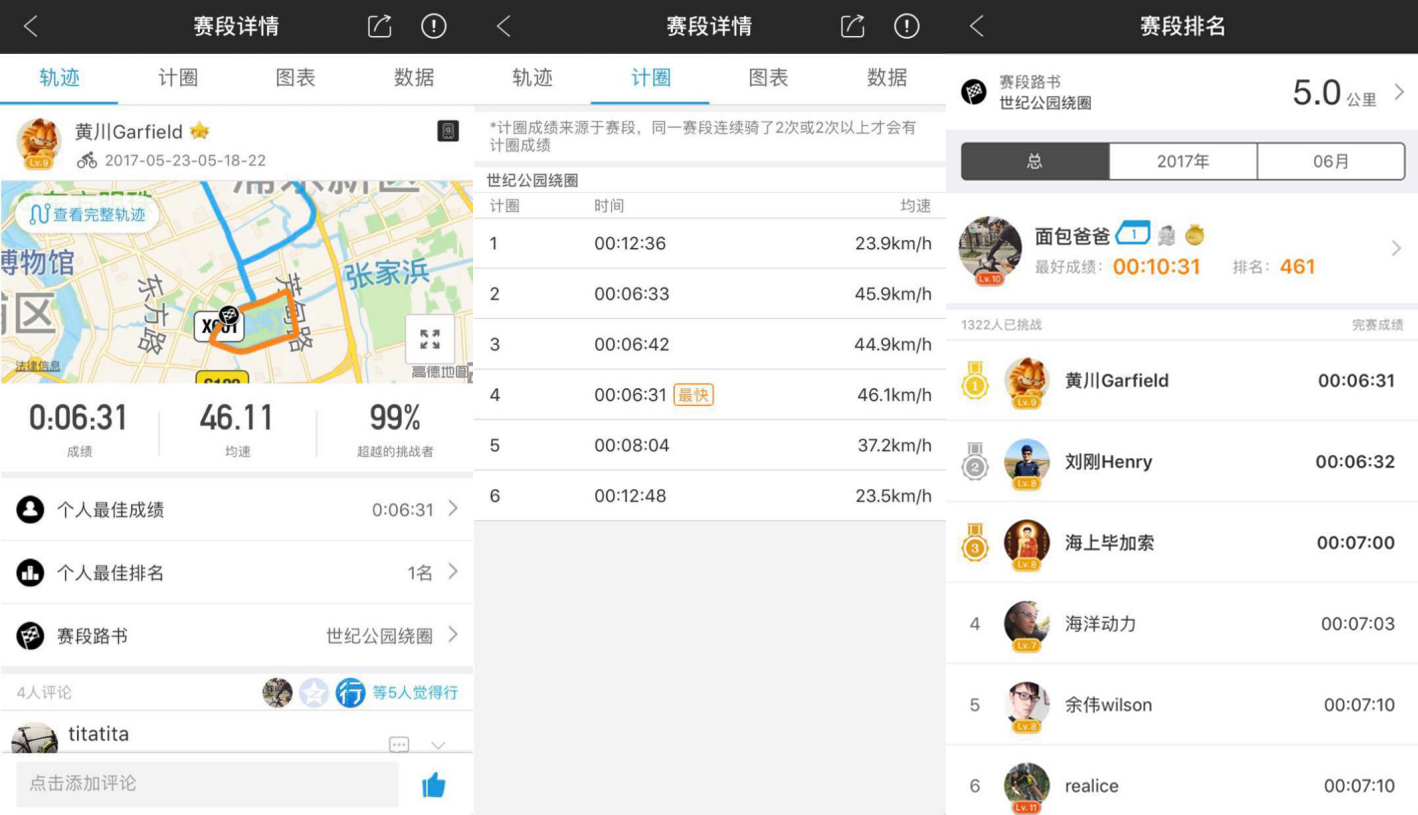This screenshot has height=815, width=1418.
Task: Tap the 点击添加评论 comment field
Action: coord(207,784)
